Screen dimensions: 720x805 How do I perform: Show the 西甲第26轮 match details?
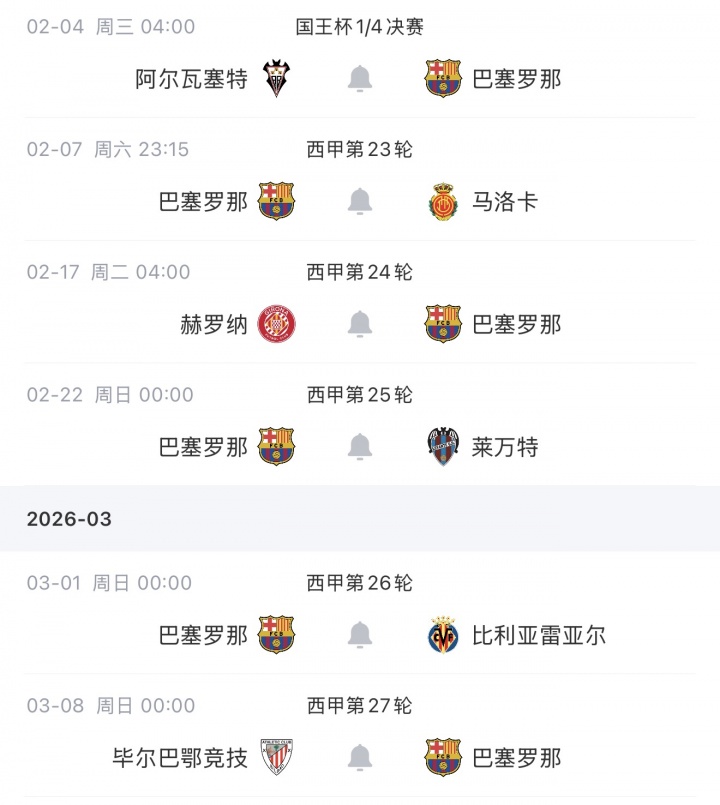pyautogui.click(x=359, y=583)
